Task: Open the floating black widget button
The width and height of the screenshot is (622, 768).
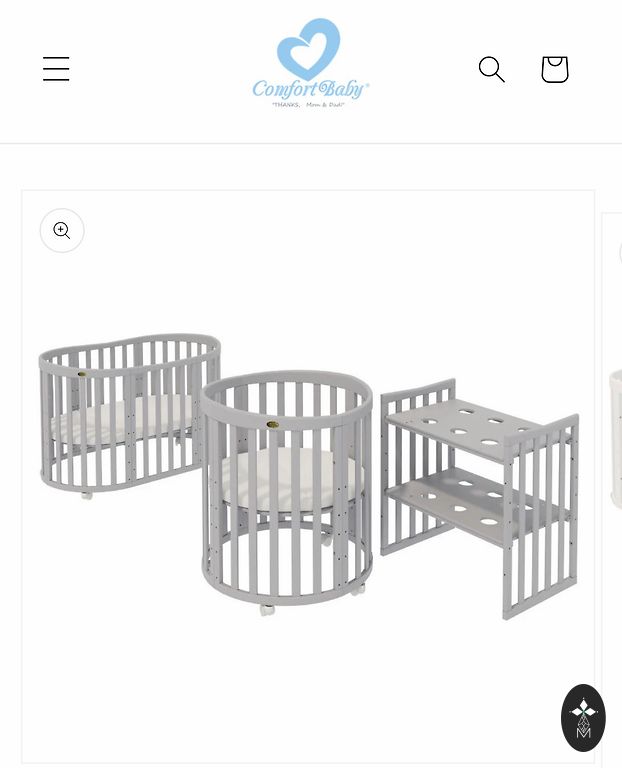Action: pyautogui.click(x=583, y=717)
